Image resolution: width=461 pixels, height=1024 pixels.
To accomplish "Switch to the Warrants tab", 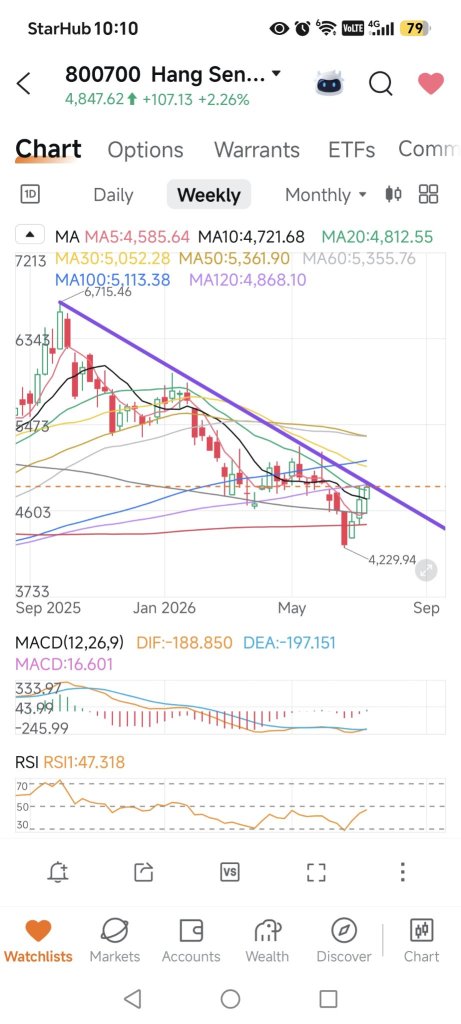I will point(257,150).
